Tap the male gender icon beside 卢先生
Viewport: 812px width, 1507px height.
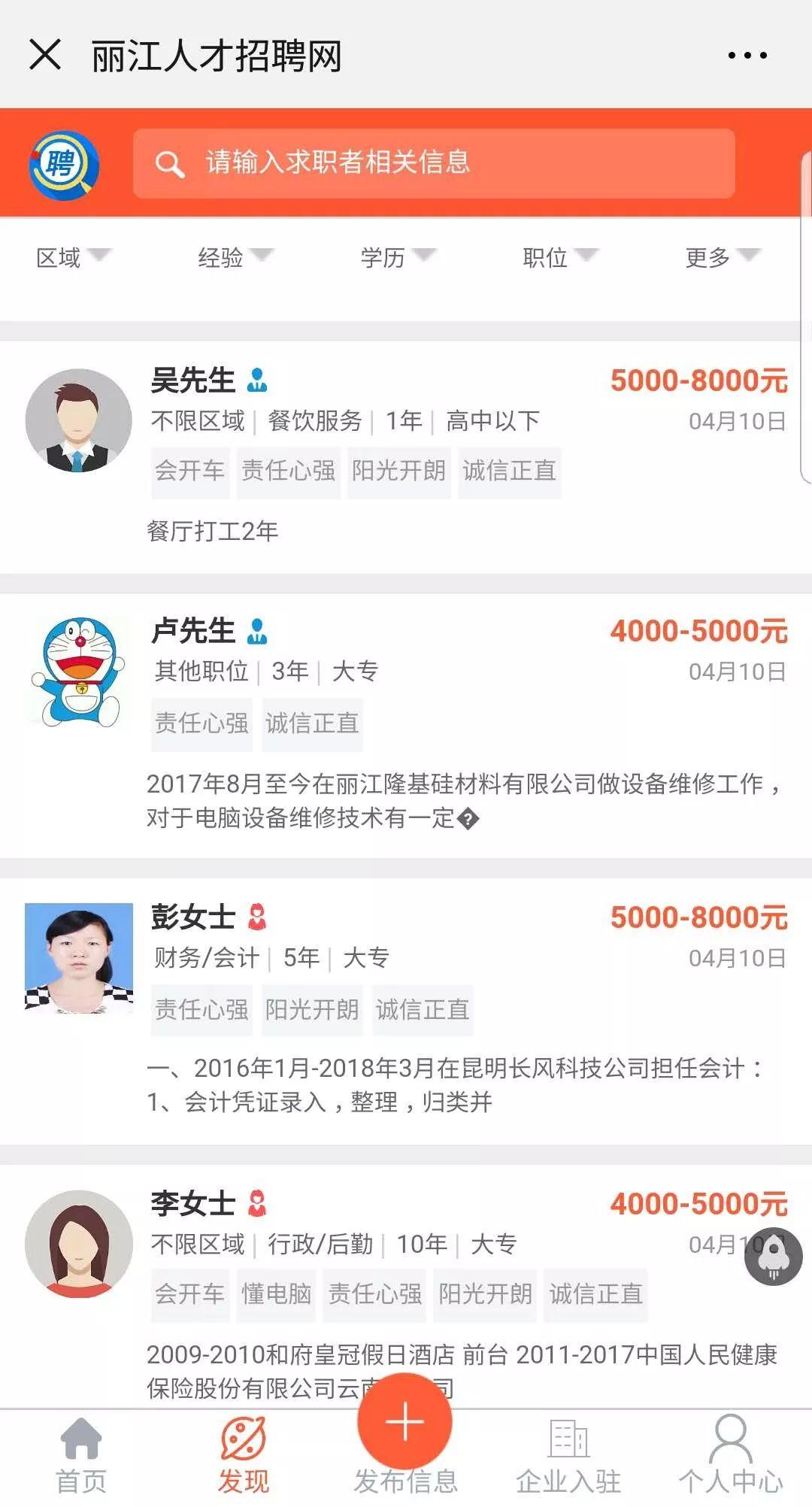[259, 632]
